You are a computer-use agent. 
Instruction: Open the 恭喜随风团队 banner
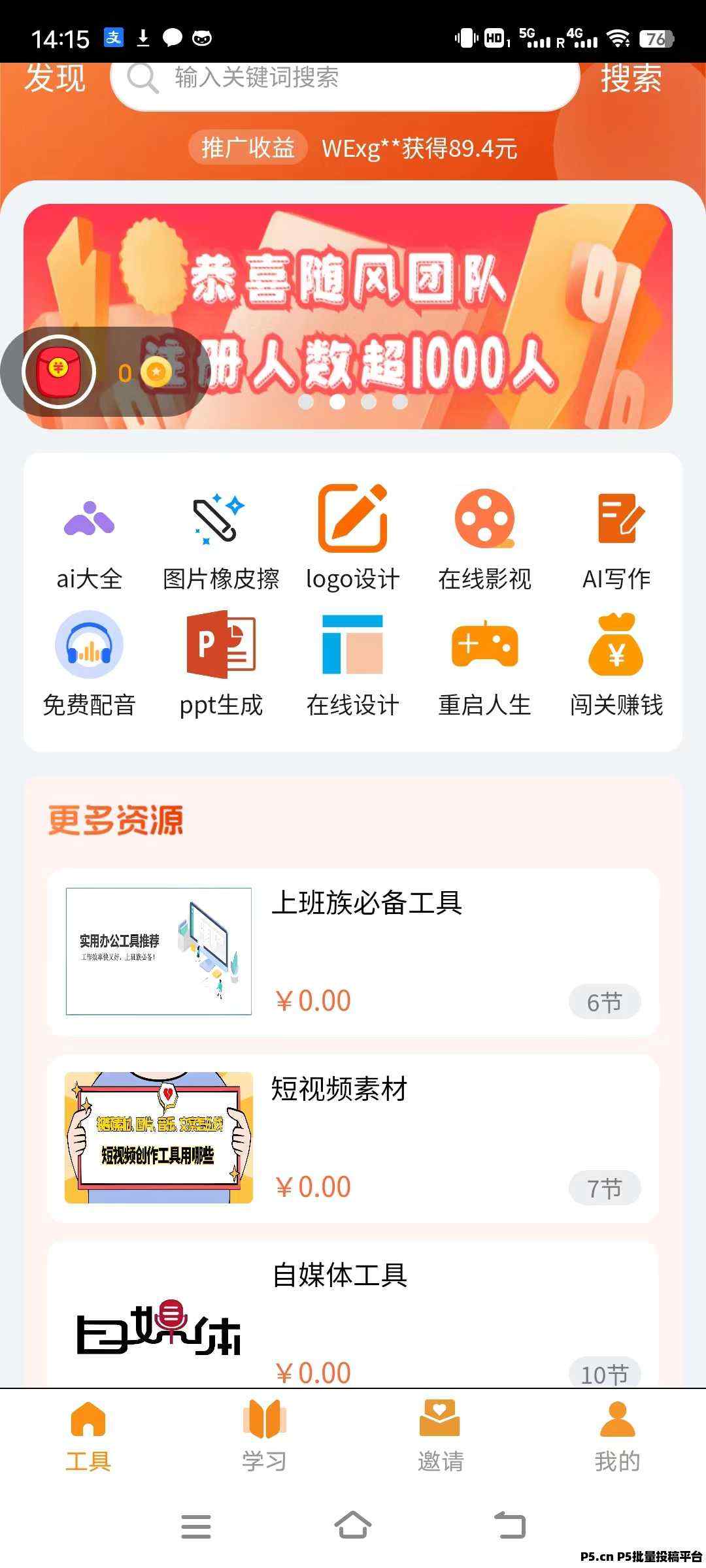point(348,316)
